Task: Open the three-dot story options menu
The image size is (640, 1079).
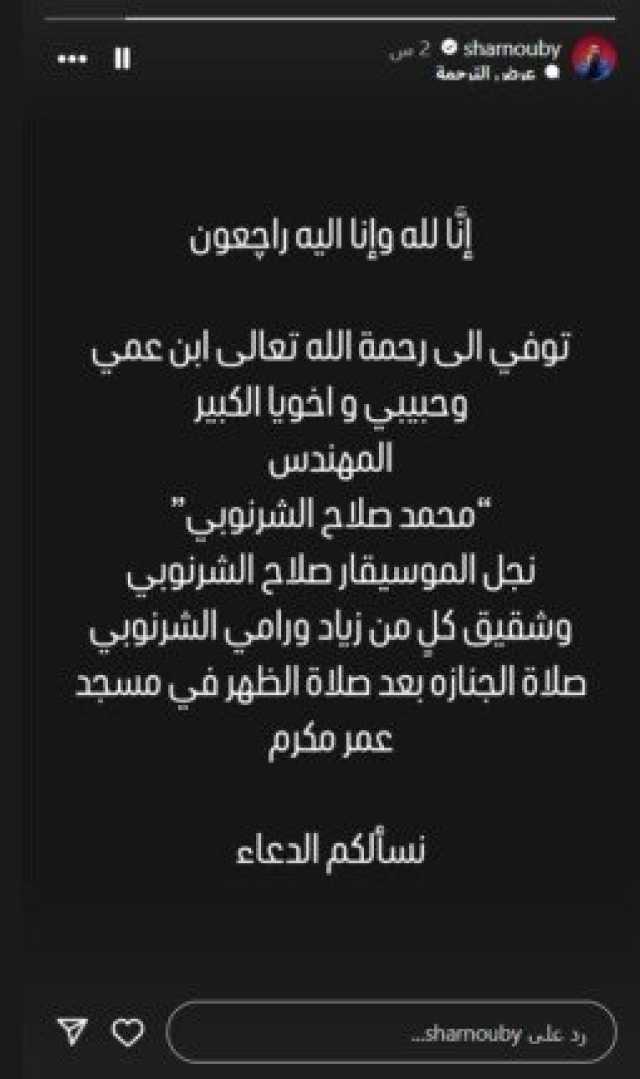Action: 72,59
